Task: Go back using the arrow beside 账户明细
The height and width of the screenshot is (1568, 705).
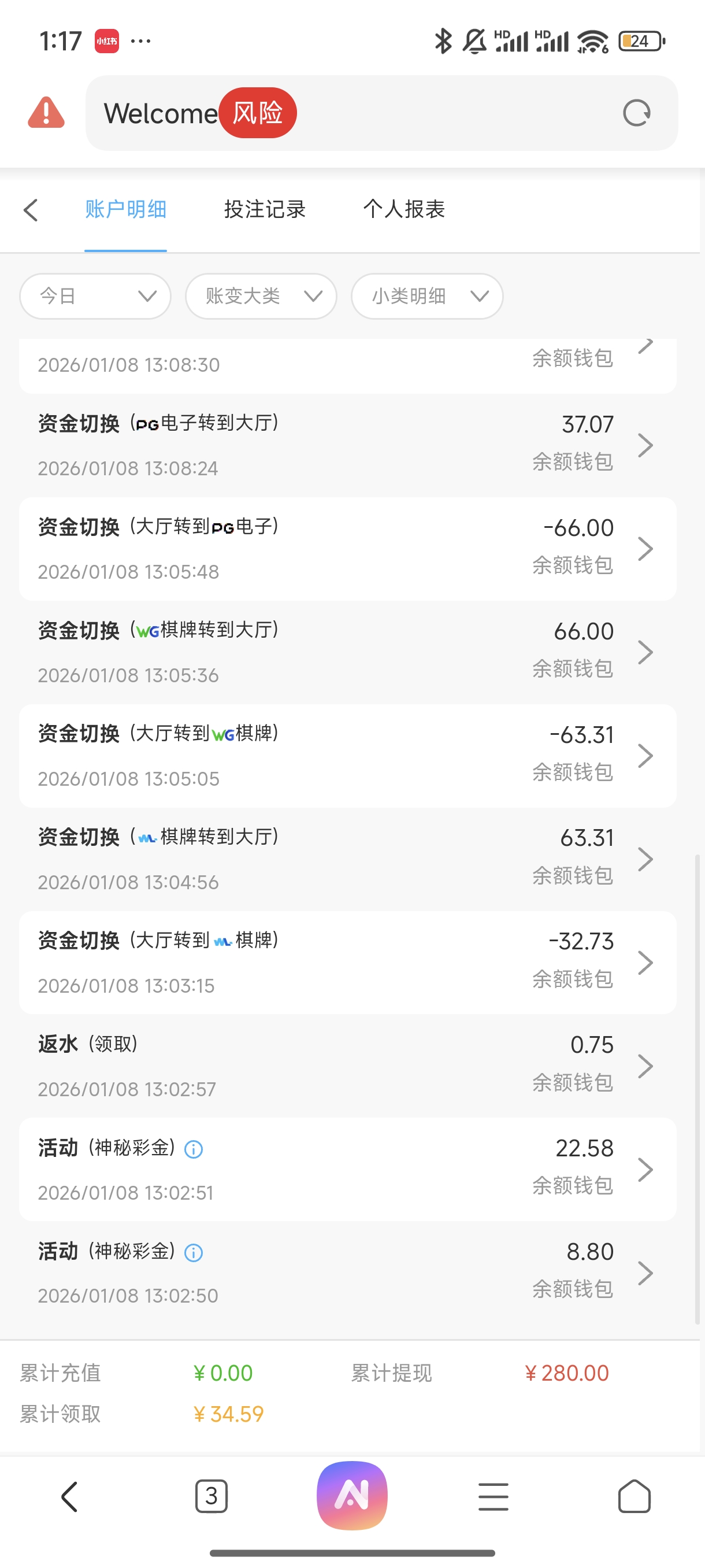Action: [31, 210]
